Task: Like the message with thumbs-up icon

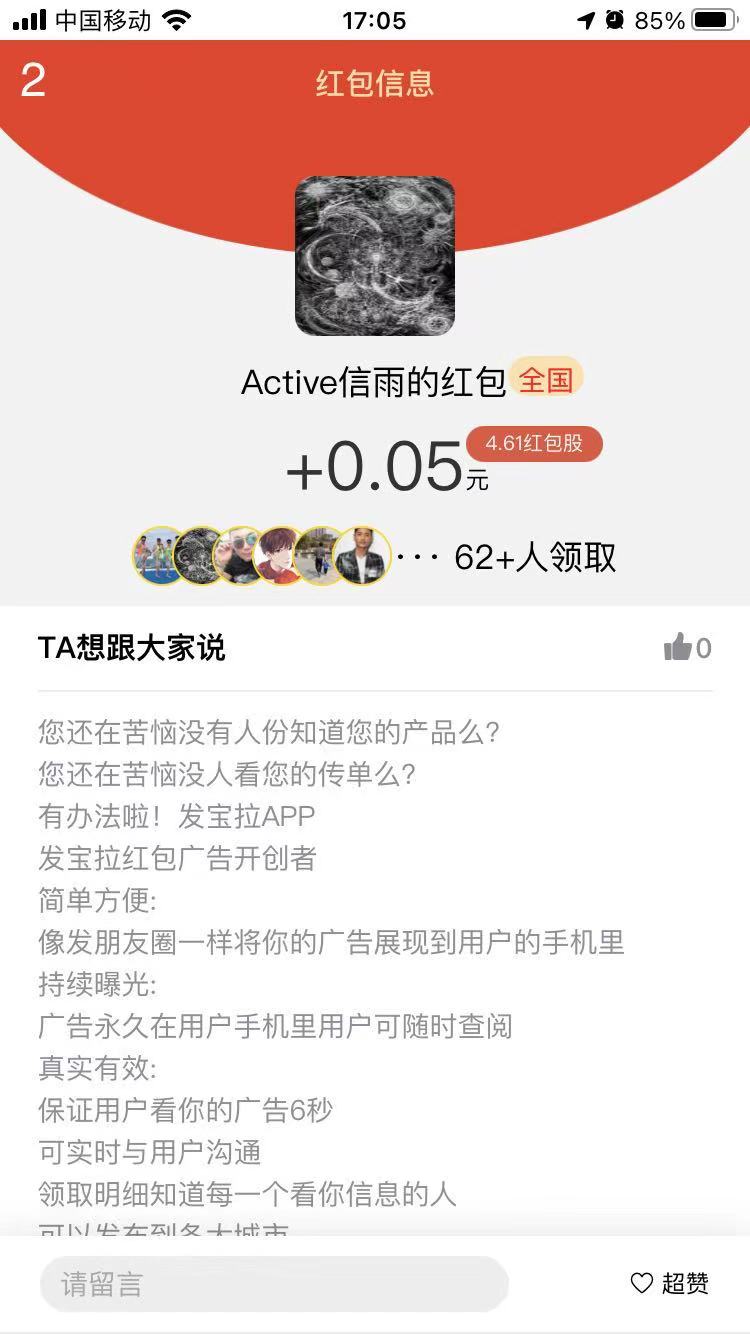Action: [x=686, y=648]
